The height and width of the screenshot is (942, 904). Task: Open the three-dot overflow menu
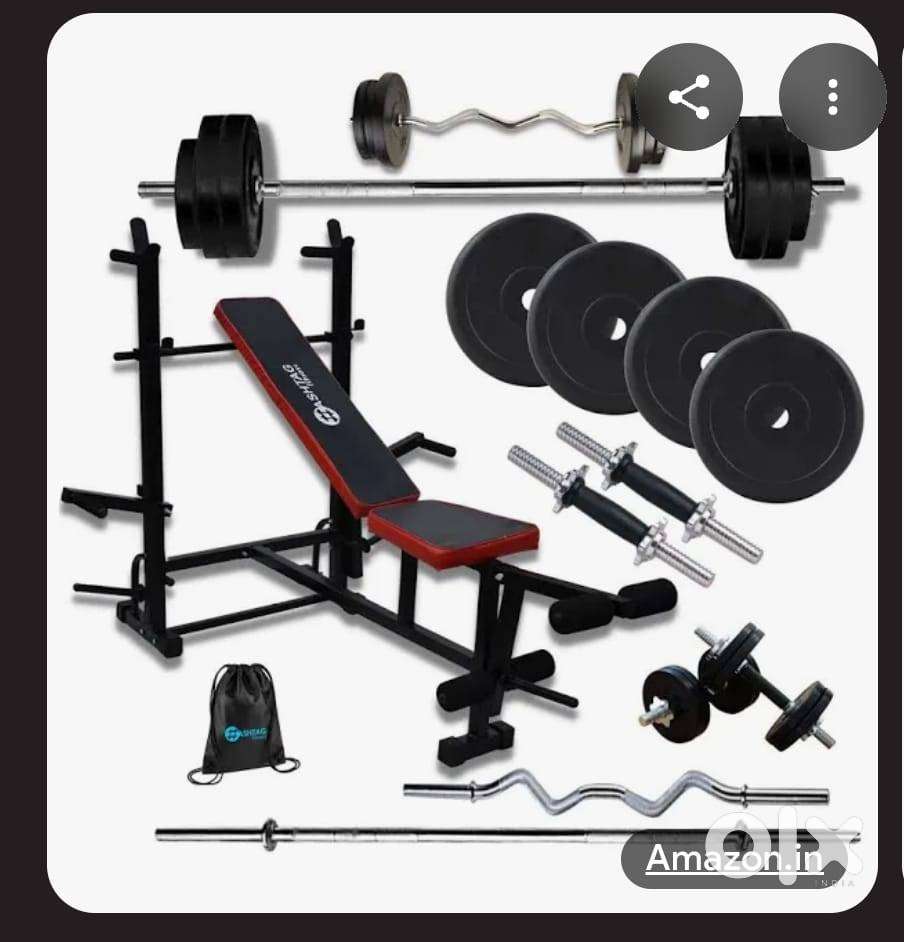[832, 97]
